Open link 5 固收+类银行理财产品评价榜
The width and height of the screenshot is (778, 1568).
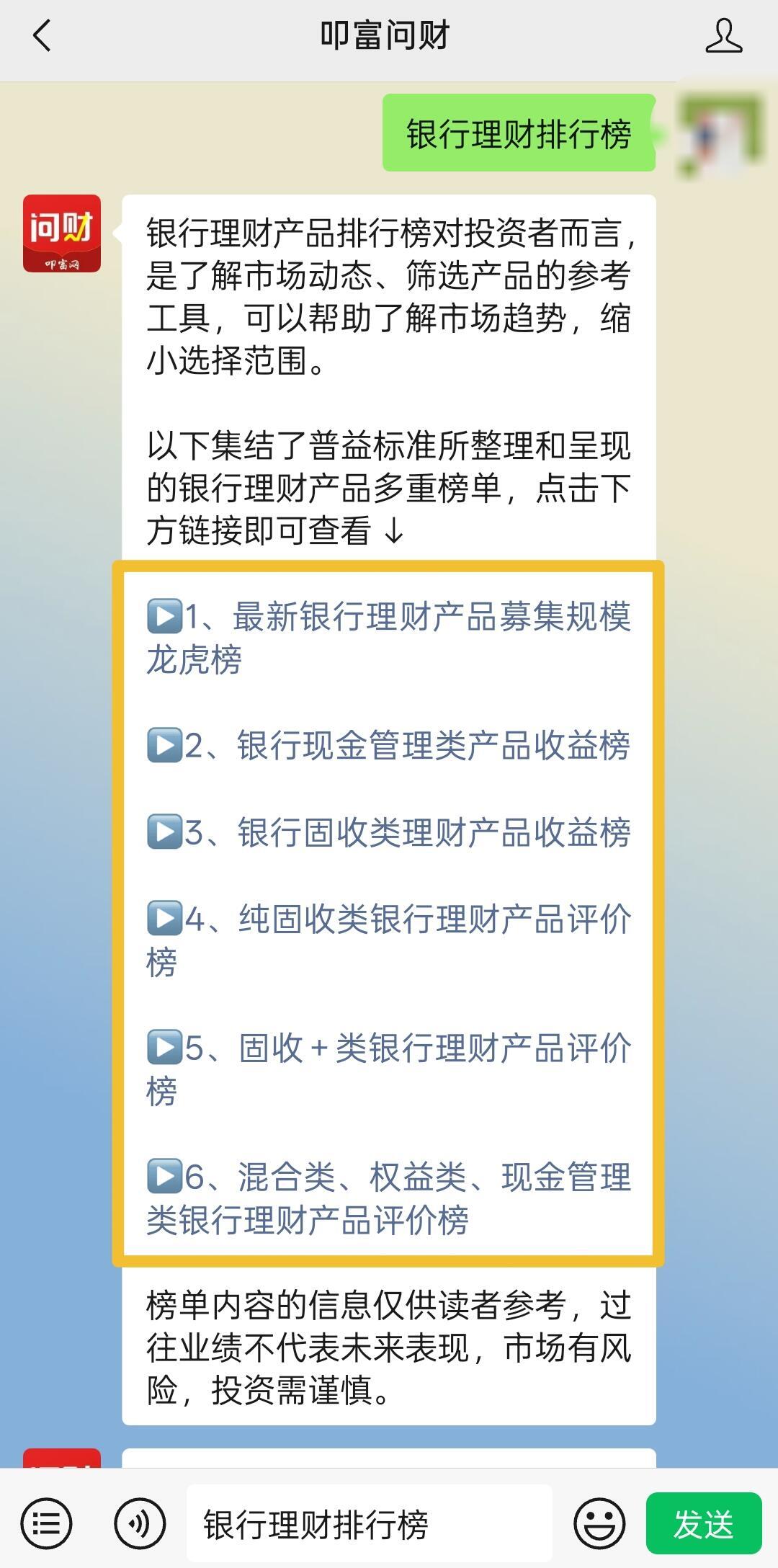tap(389, 1068)
